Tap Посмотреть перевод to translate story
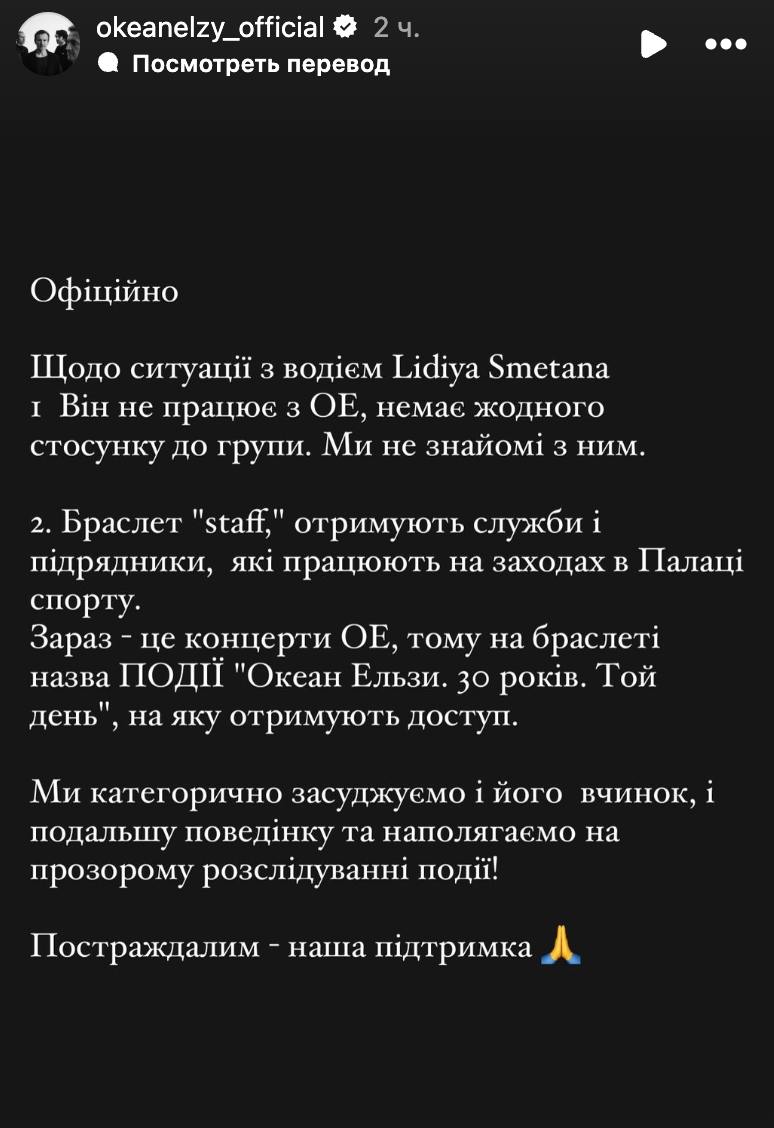Screen dimensions: 774x1128 click(x=260, y=64)
